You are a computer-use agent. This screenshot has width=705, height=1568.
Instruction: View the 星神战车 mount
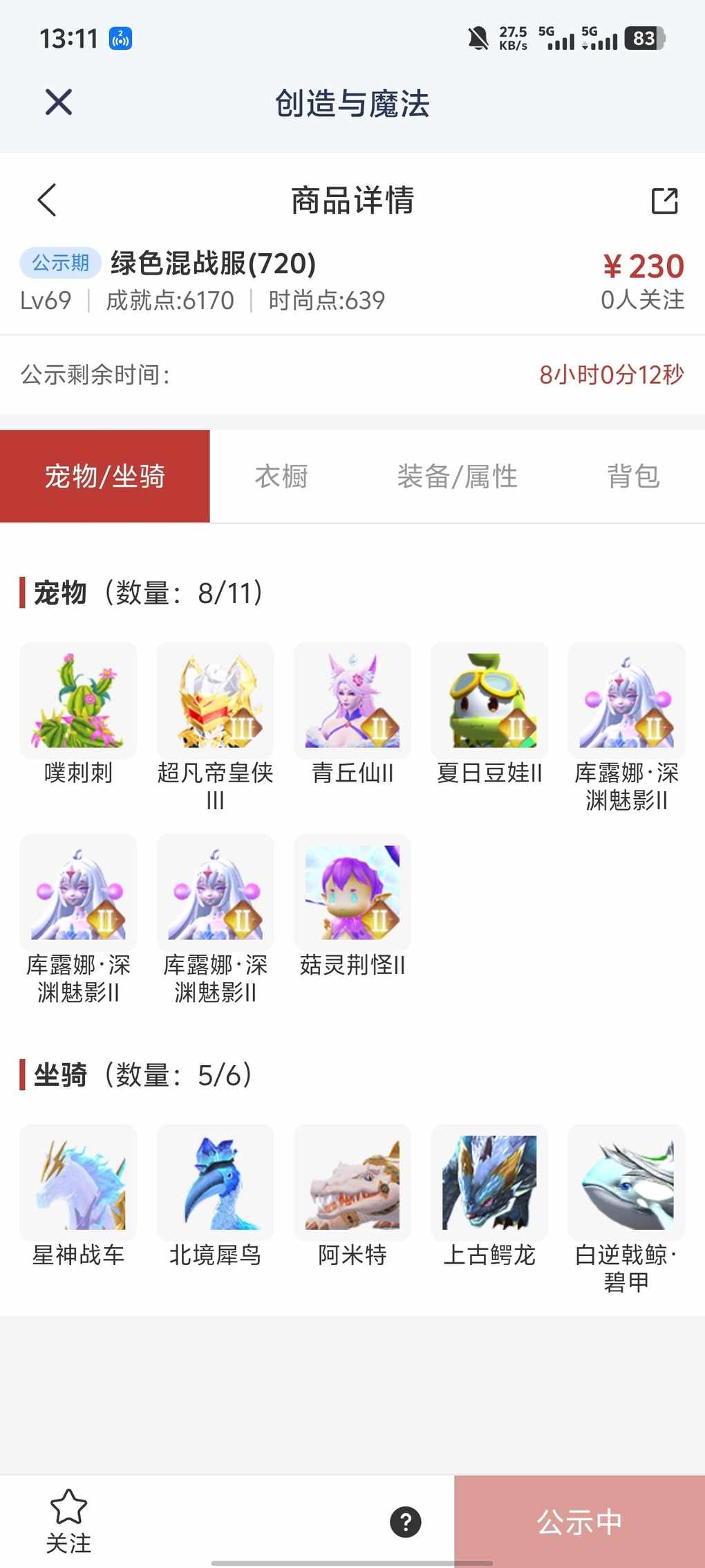[x=78, y=1183]
